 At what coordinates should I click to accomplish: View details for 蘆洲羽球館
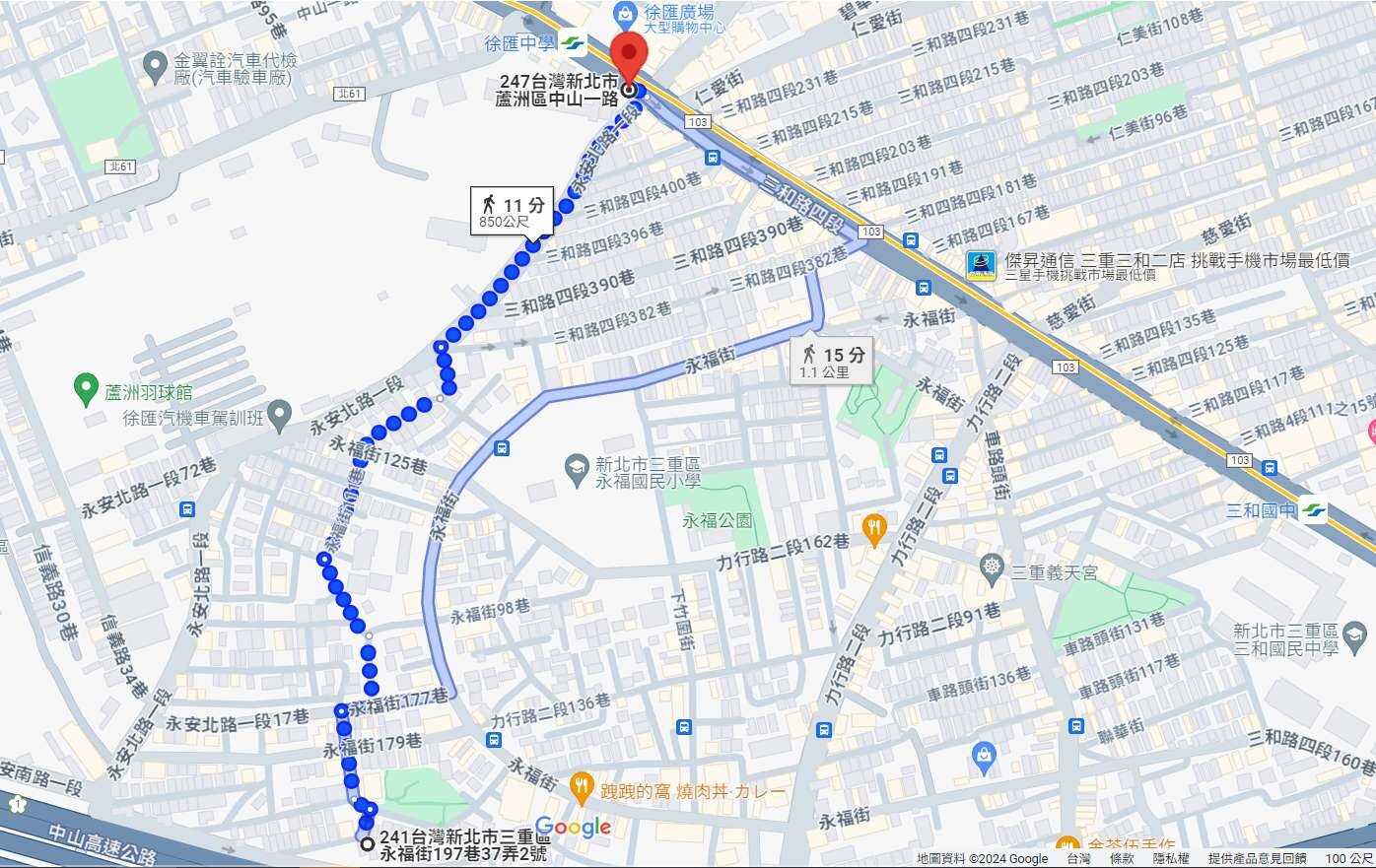87,391
